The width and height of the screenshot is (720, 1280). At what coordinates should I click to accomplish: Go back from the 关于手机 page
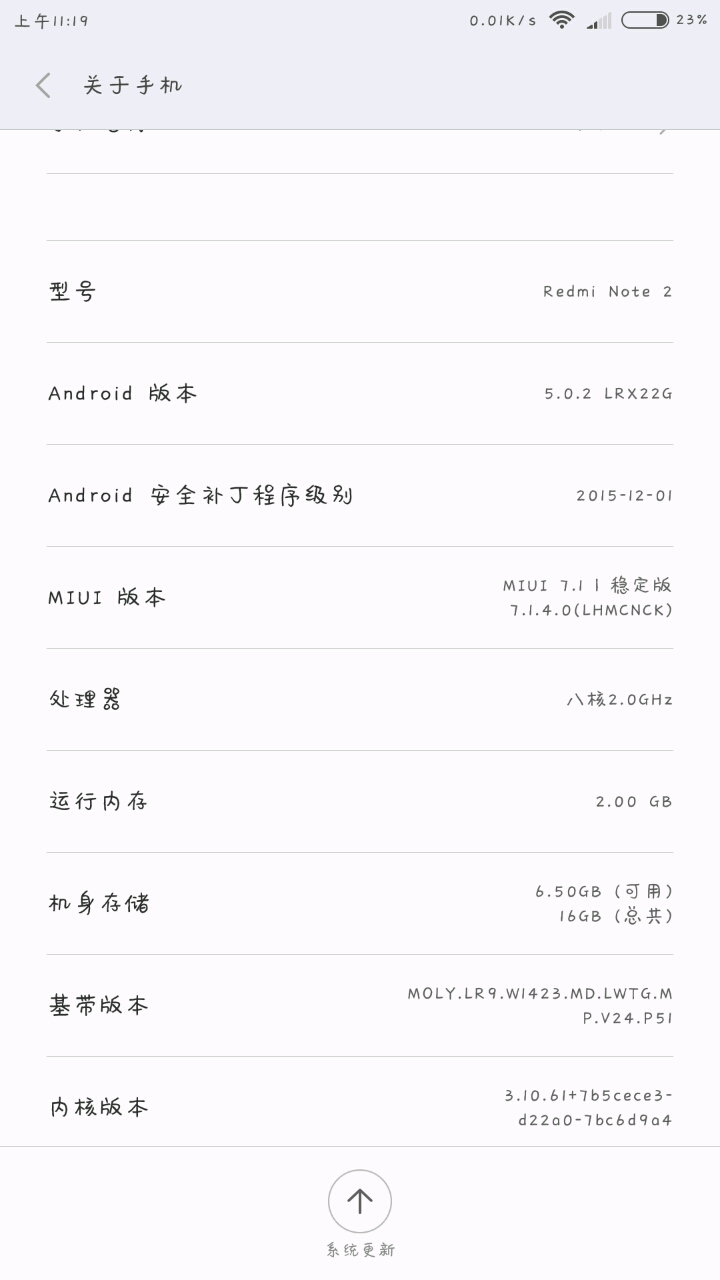click(x=43, y=86)
